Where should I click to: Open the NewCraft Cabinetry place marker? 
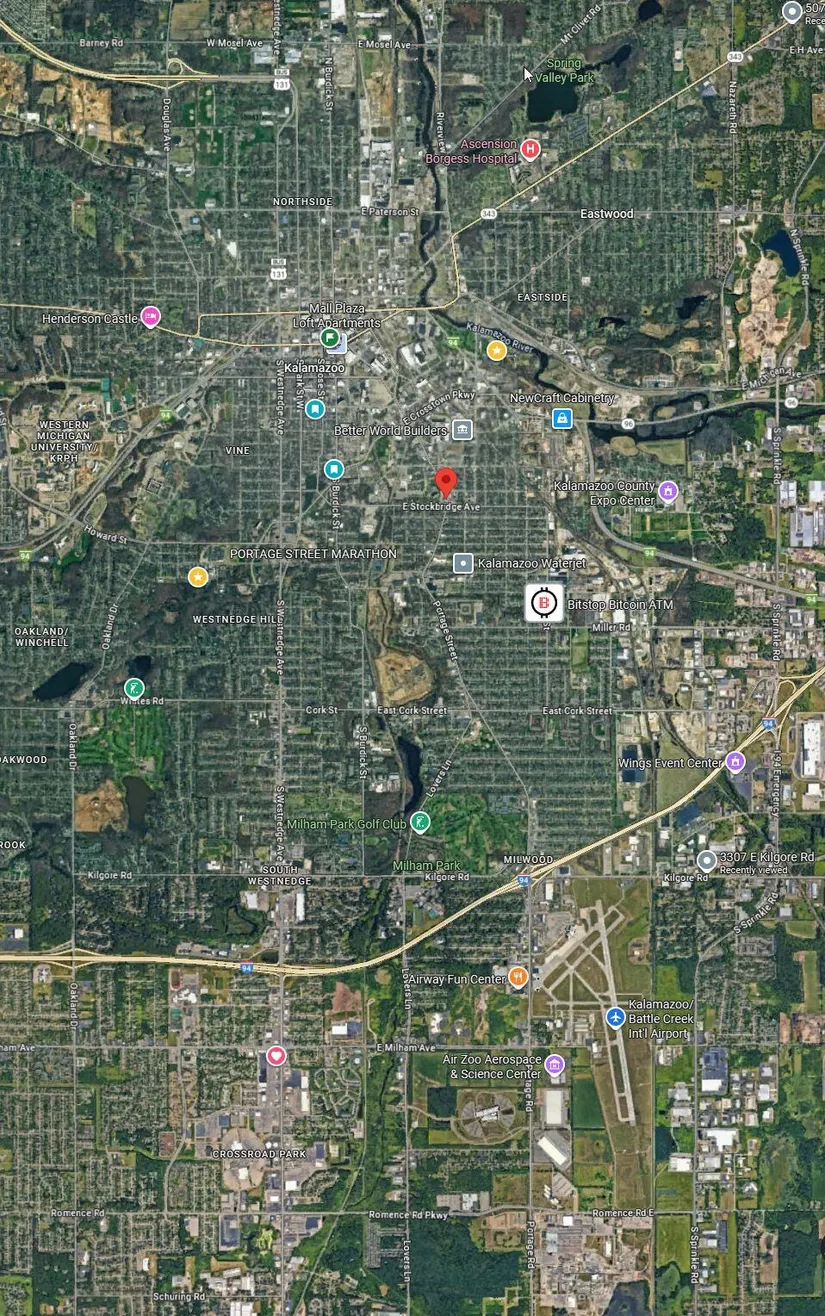click(x=562, y=418)
